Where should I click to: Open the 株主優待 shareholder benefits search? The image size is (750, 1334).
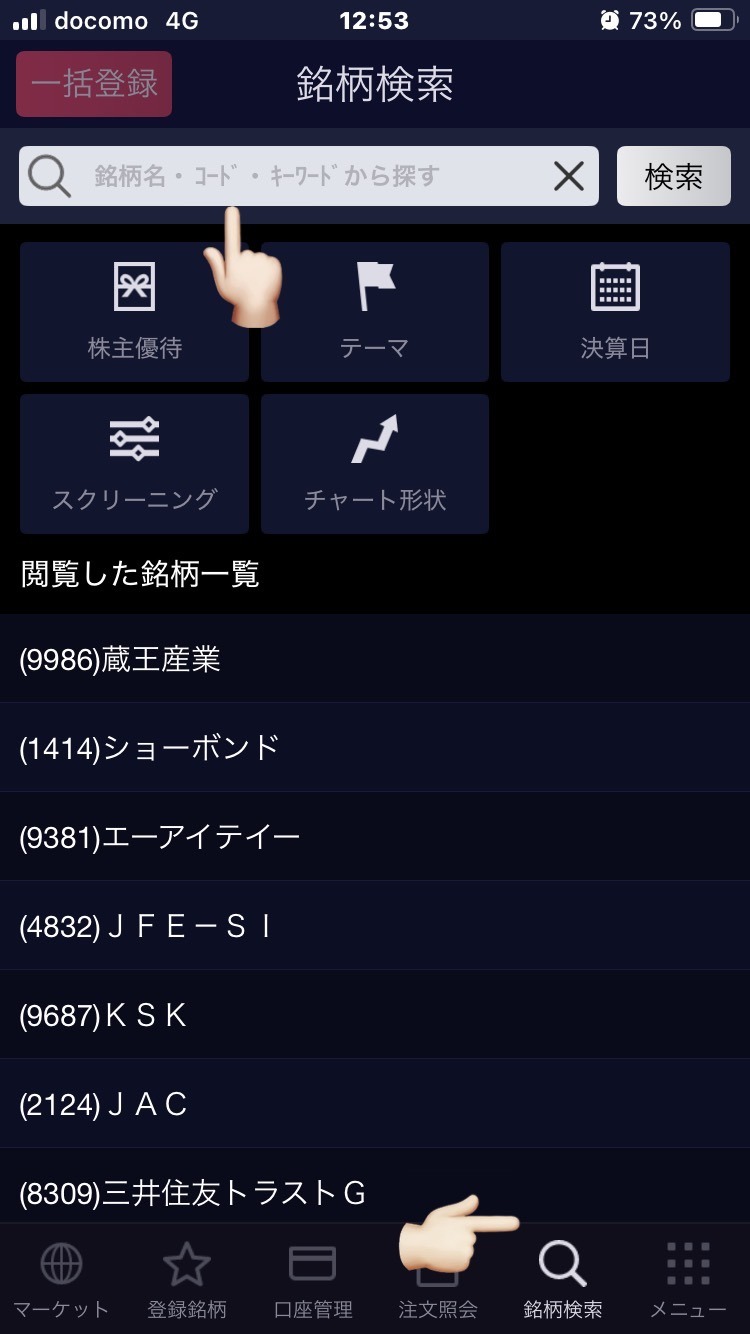[133, 310]
